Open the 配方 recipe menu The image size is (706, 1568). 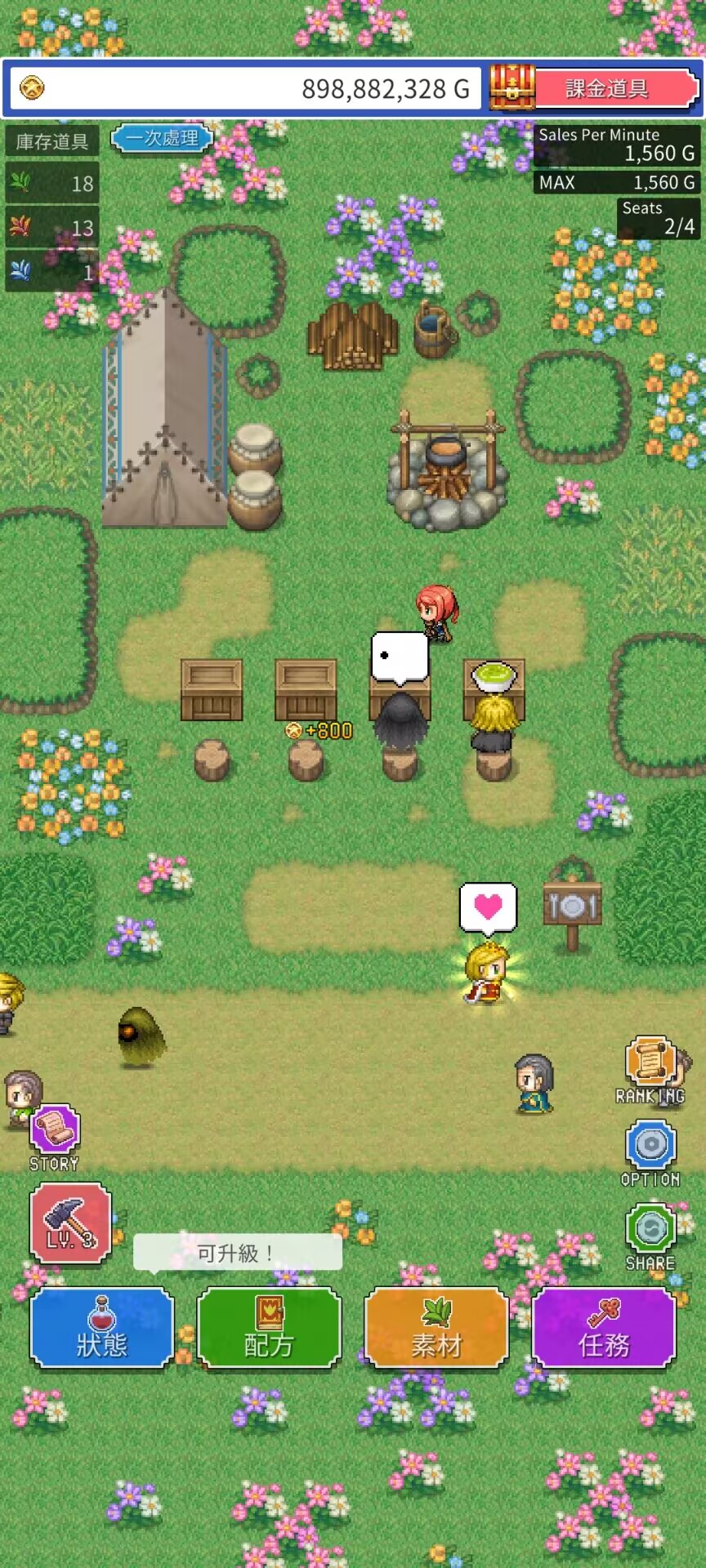[x=269, y=1327]
